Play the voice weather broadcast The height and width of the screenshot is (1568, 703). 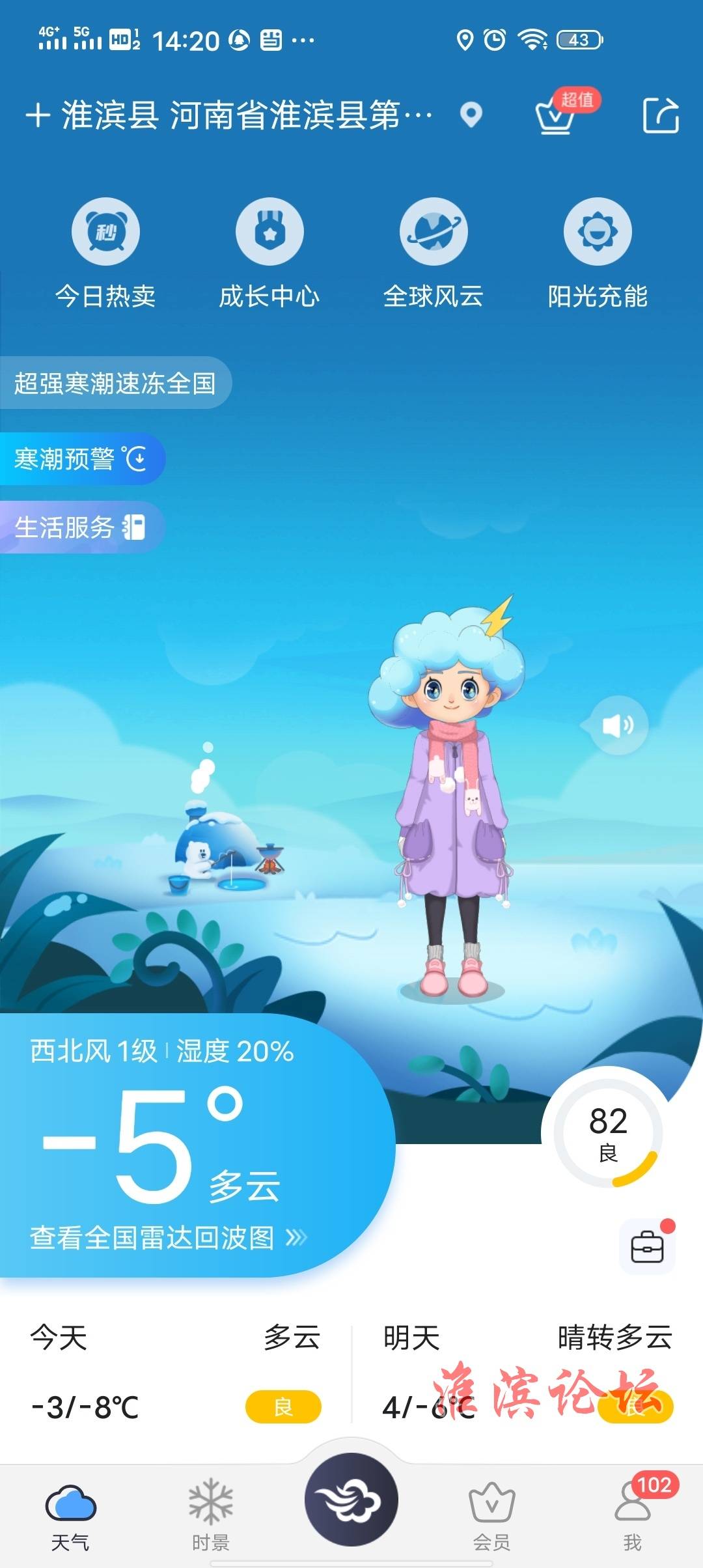(617, 725)
